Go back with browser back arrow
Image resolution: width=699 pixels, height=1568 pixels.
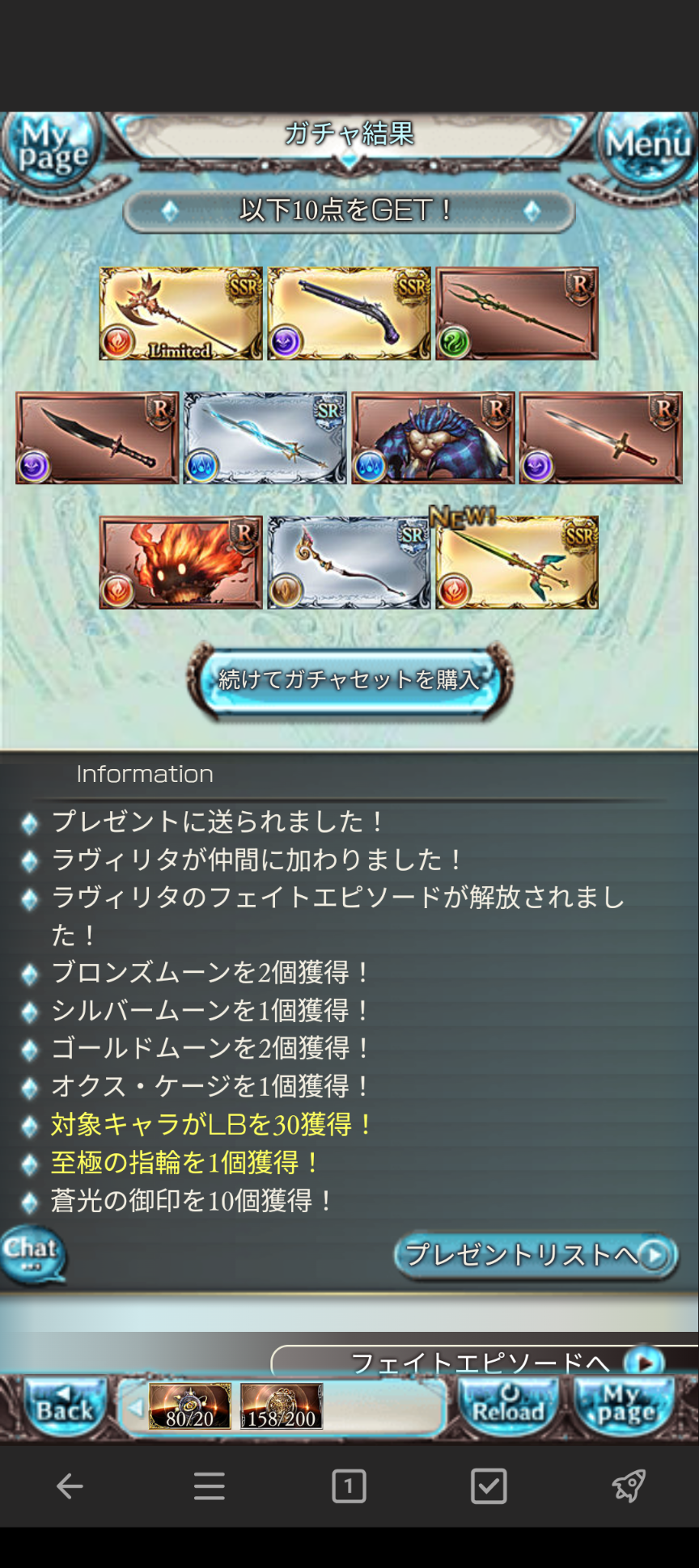tap(70, 1486)
